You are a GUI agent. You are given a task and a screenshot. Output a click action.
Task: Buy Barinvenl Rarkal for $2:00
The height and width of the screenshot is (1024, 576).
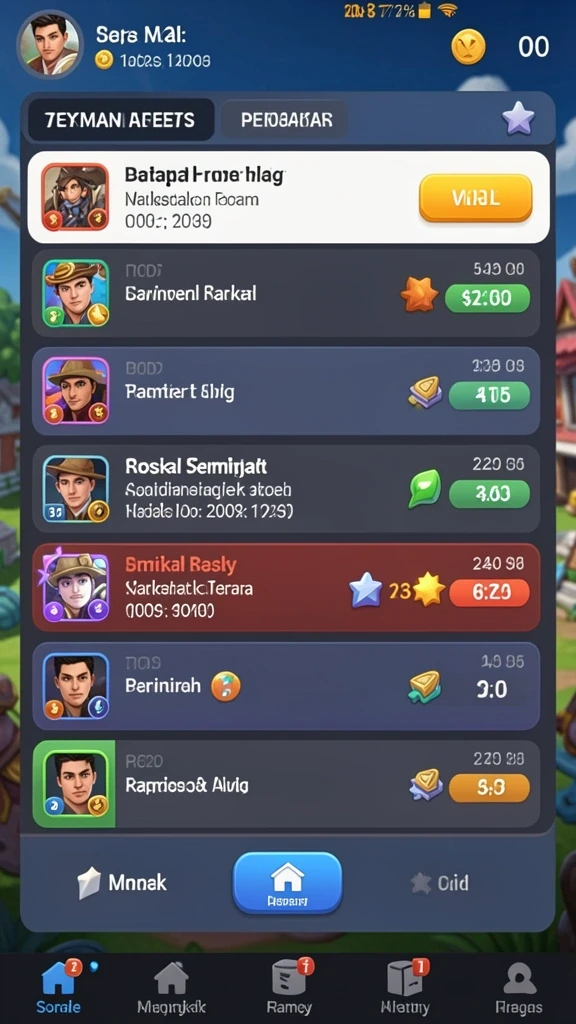tap(487, 298)
